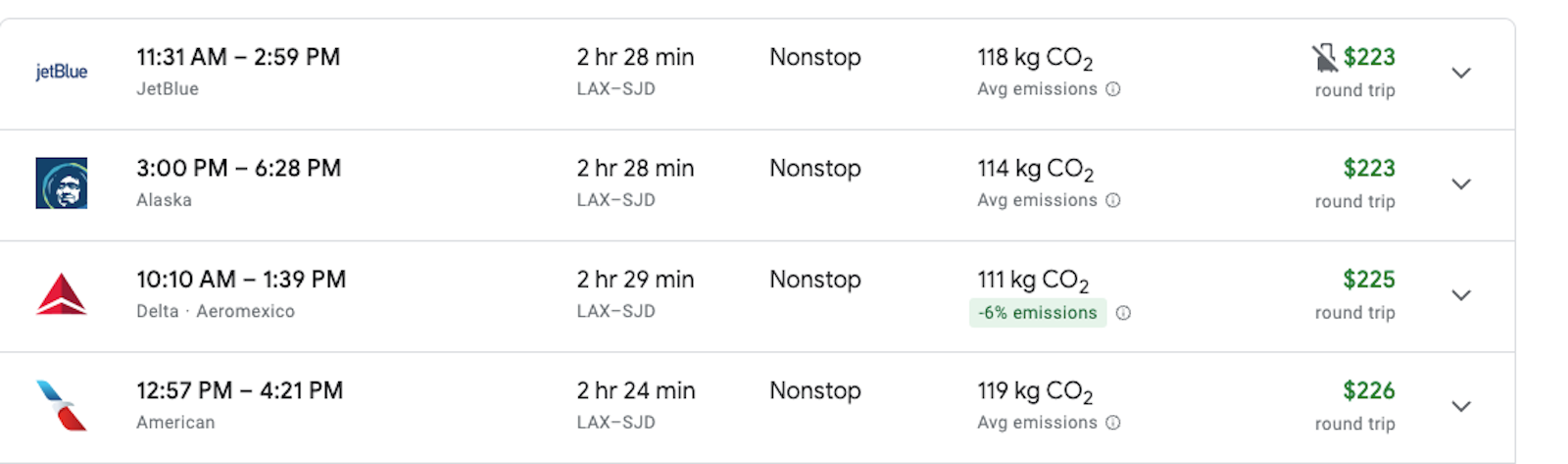This screenshot has height=464, width=1568.
Task: Expand the Alaska 3:00 PM flight details
Action: (x=1460, y=184)
